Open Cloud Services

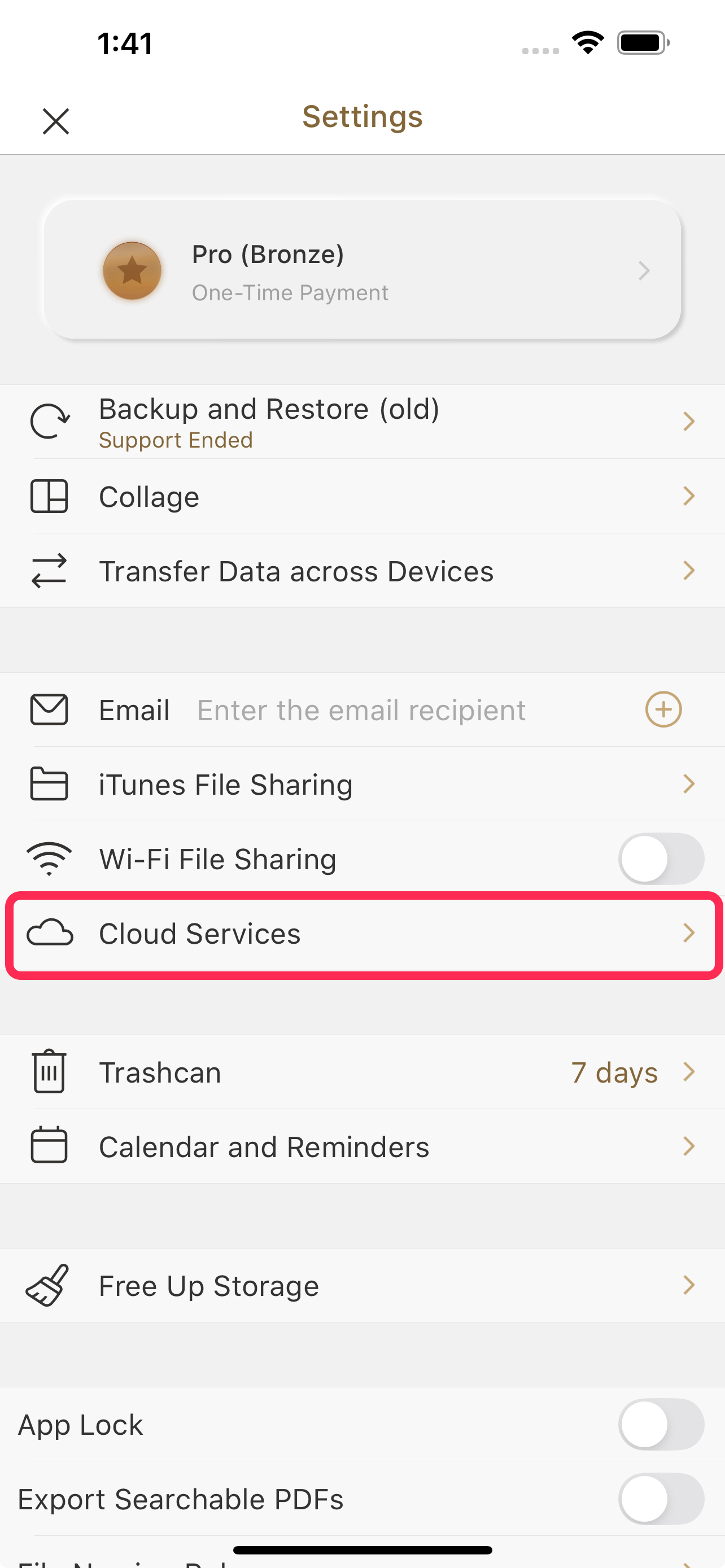point(362,933)
